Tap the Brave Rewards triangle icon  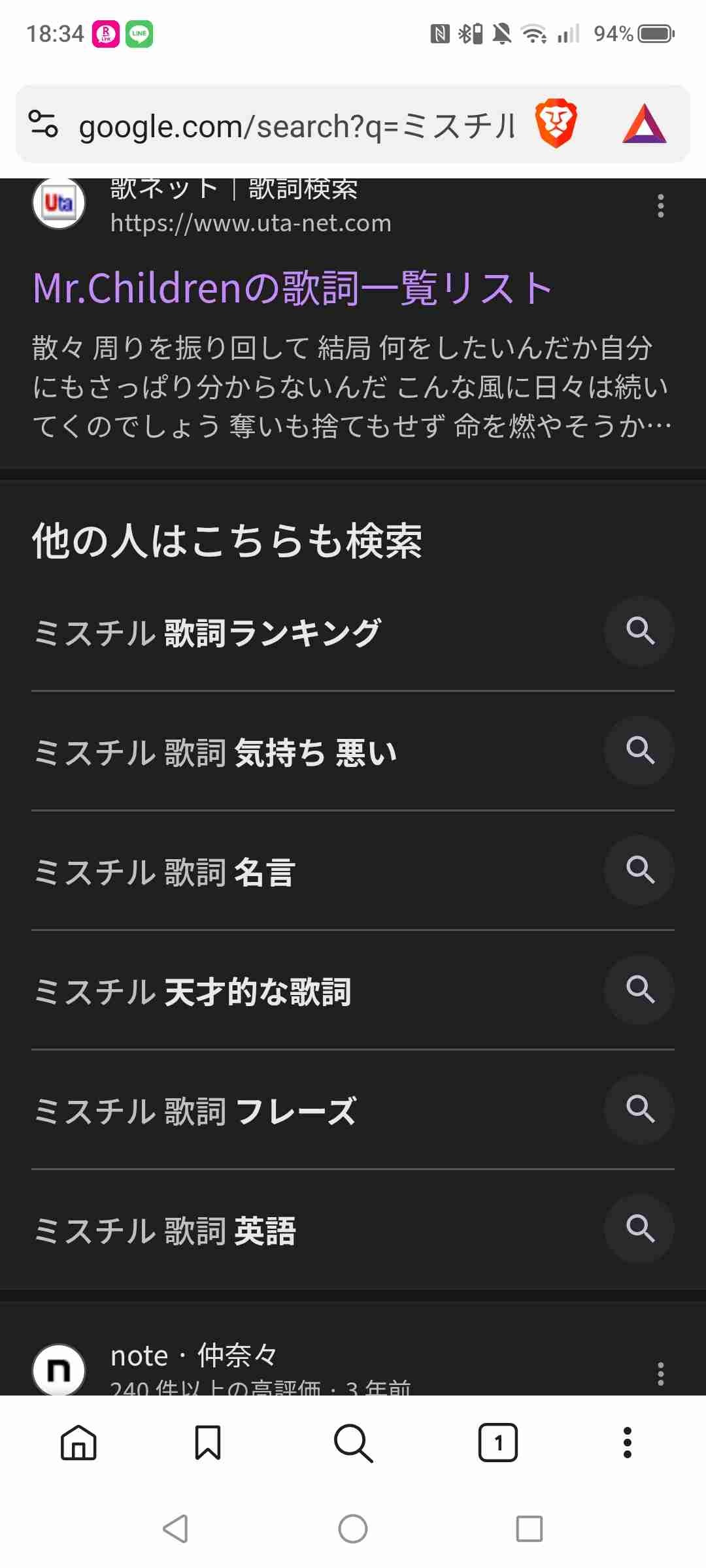tap(644, 123)
